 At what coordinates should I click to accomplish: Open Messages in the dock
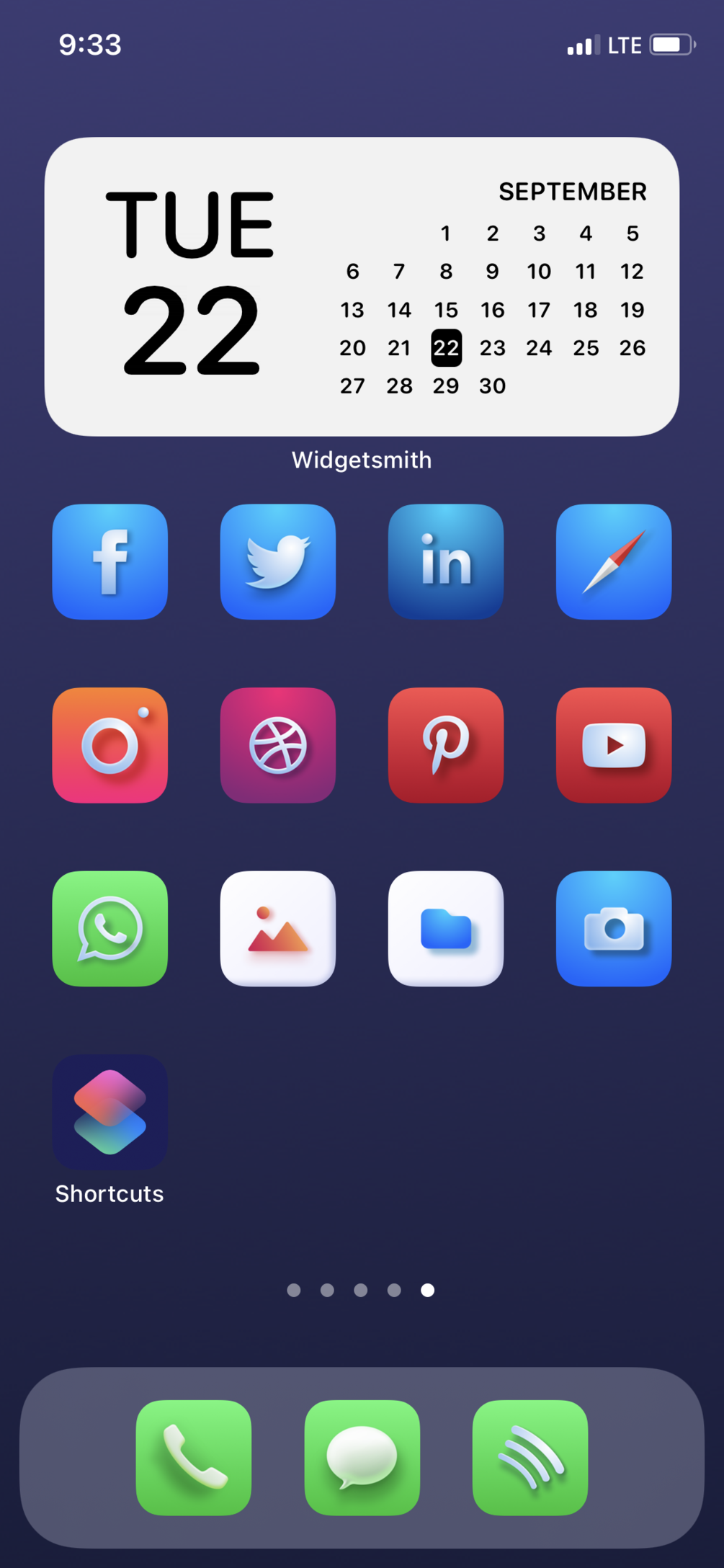(x=362, y=1458)
